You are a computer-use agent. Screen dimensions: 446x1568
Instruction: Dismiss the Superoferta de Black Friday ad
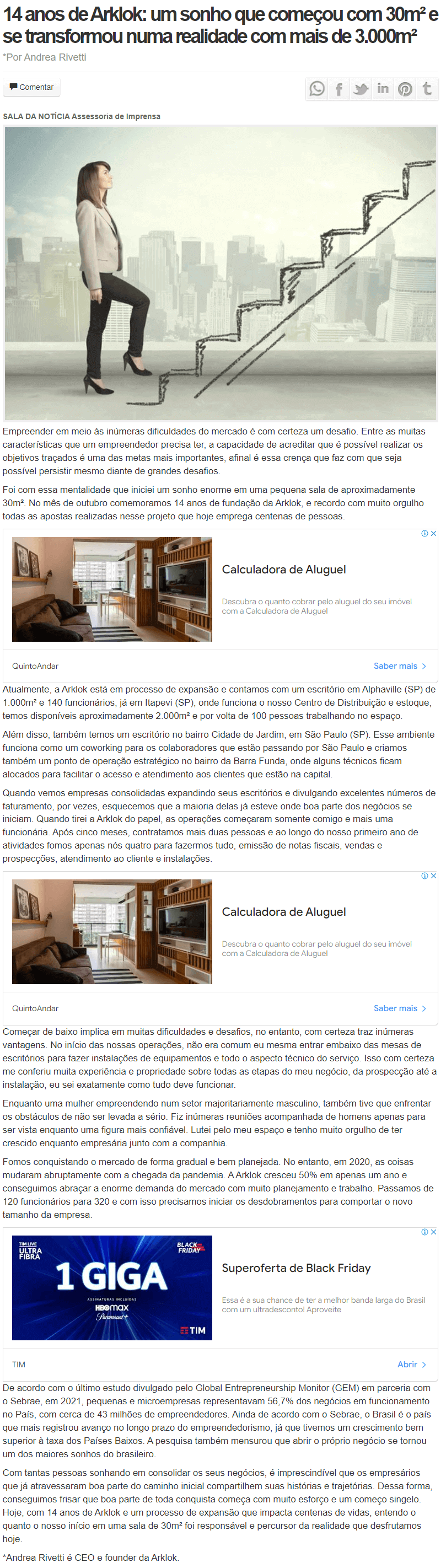coord(433,1231)
